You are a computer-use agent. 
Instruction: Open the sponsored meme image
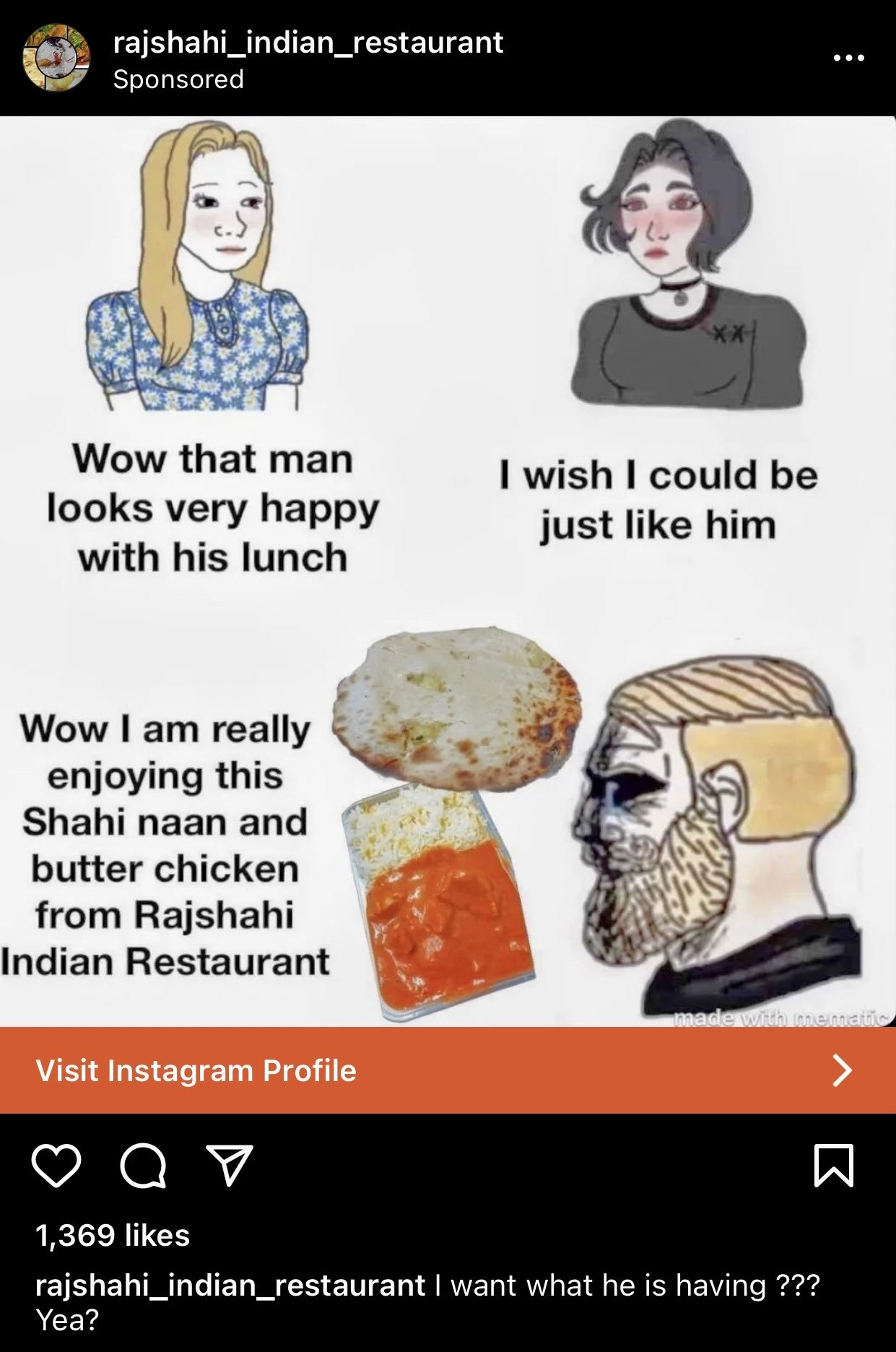click(x=448, y=571)
